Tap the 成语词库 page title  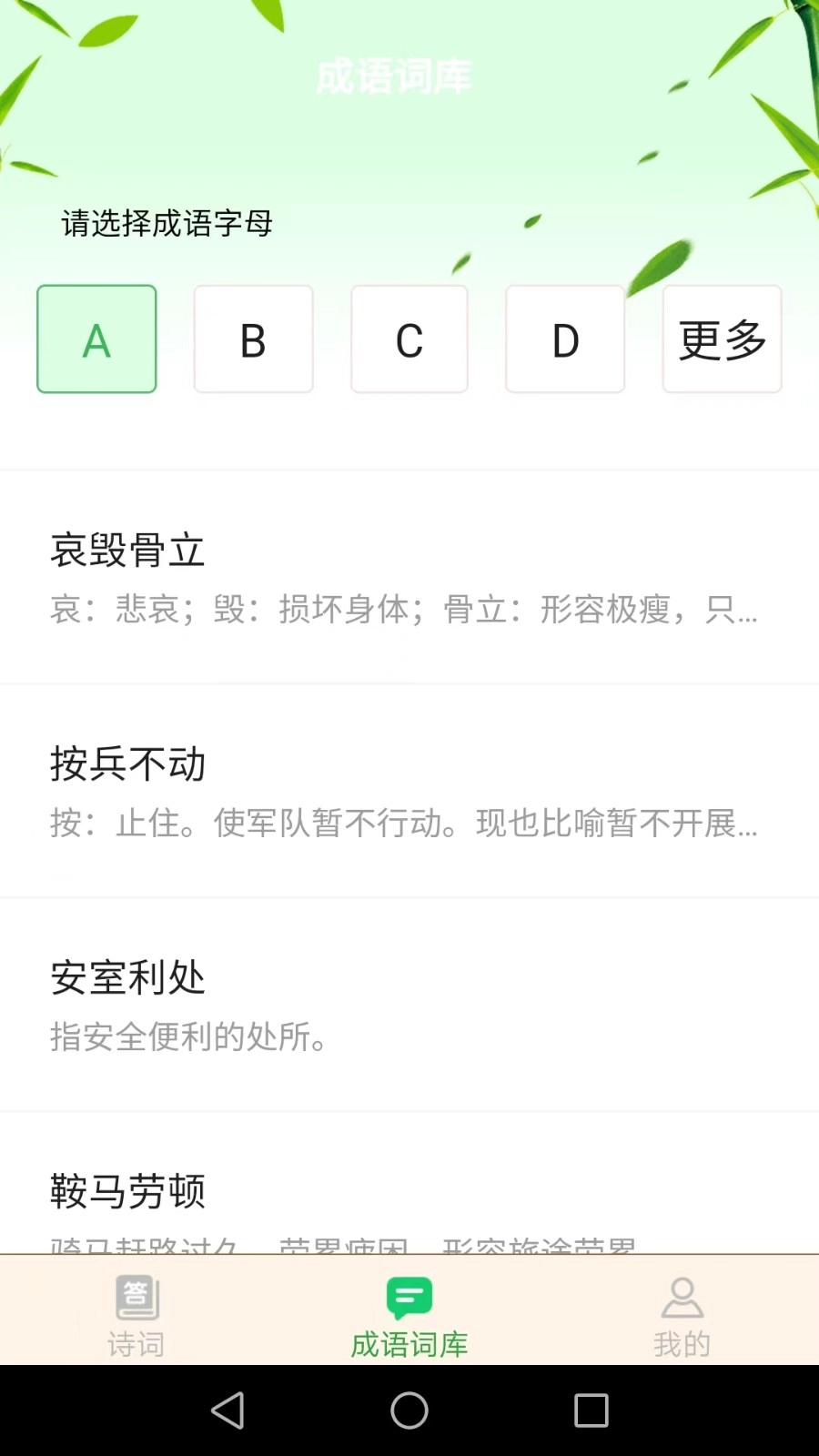(x=395, y=77)
